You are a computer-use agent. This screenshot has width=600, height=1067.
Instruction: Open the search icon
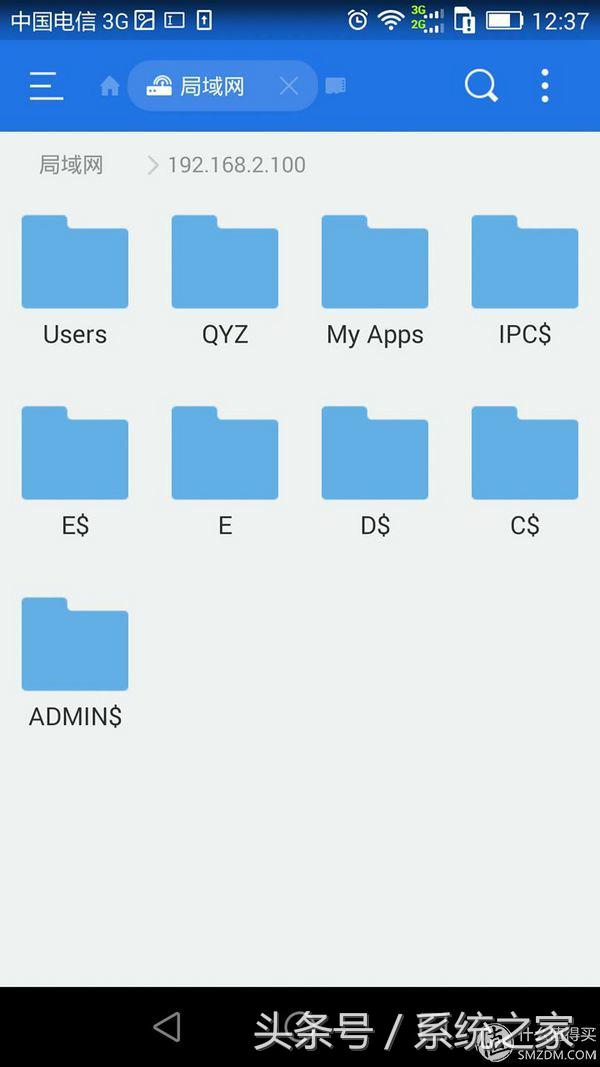tap(481, 87)
